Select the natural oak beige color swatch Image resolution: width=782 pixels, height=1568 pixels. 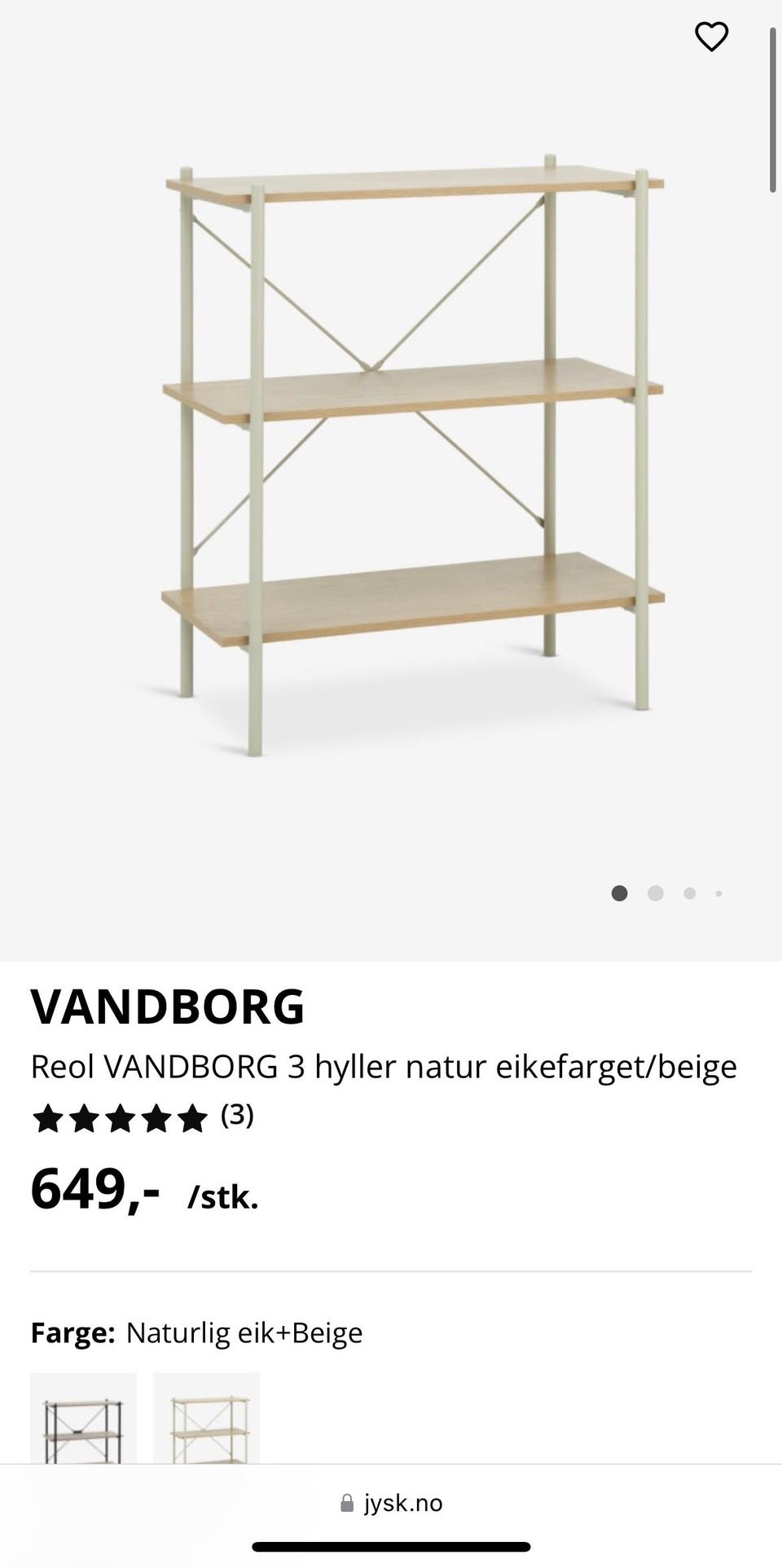tap(206, 1420)
